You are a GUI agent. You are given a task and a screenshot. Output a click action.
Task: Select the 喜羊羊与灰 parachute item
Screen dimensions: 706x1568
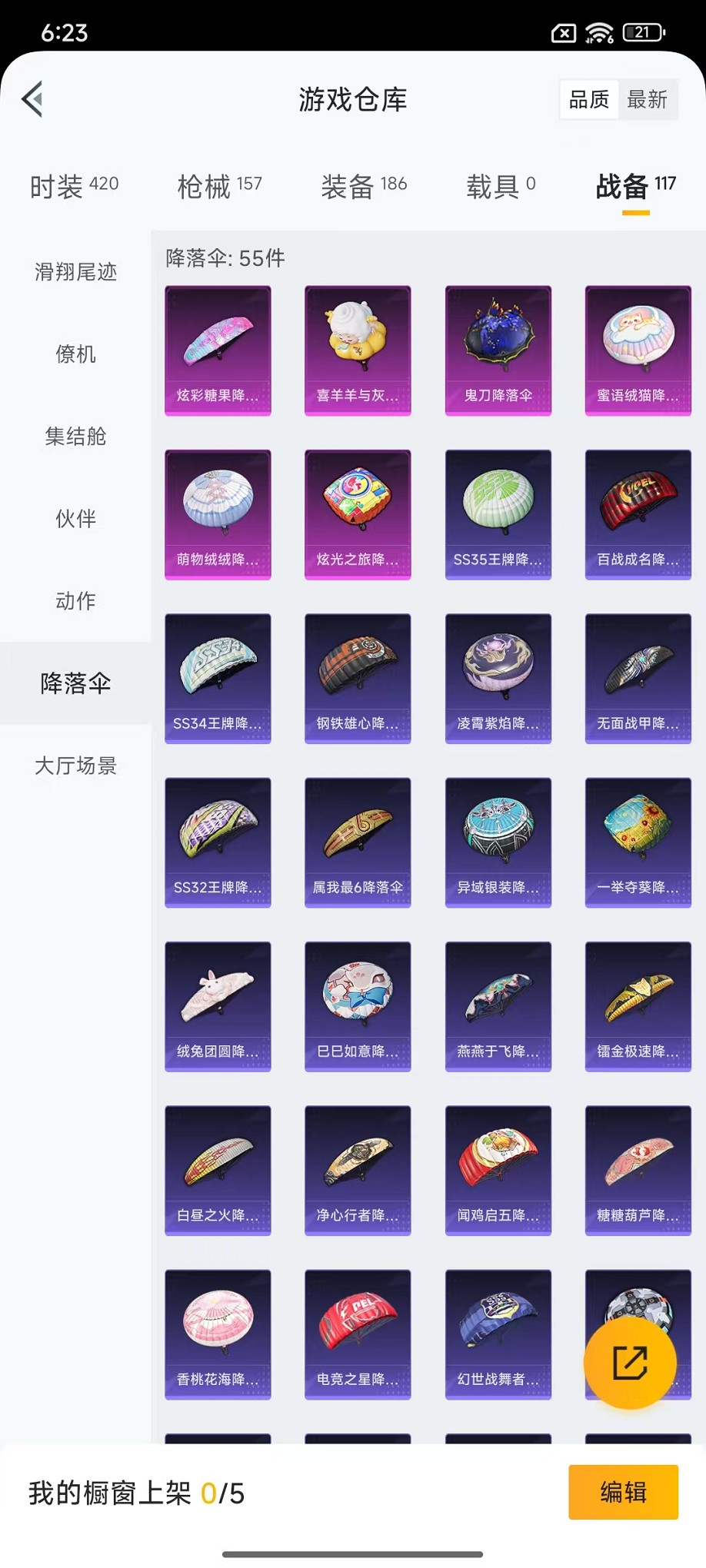coord(358,350)
